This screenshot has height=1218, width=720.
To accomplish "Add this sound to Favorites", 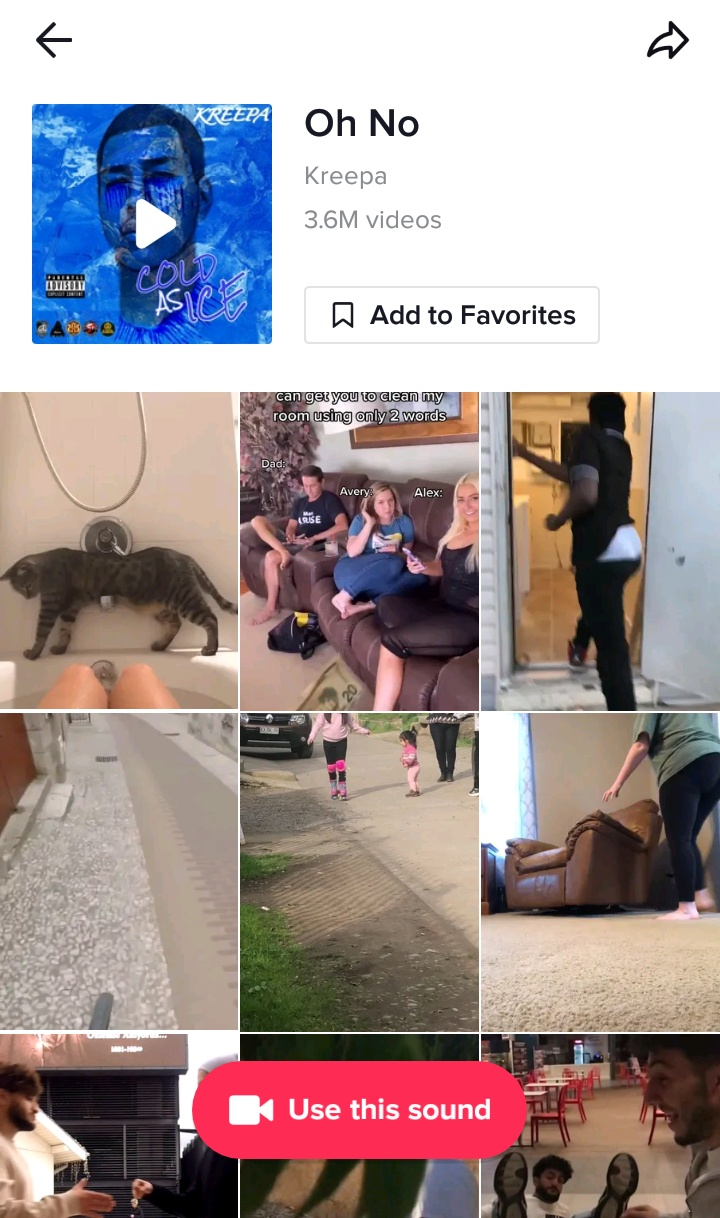I will (x=452, y=315).
